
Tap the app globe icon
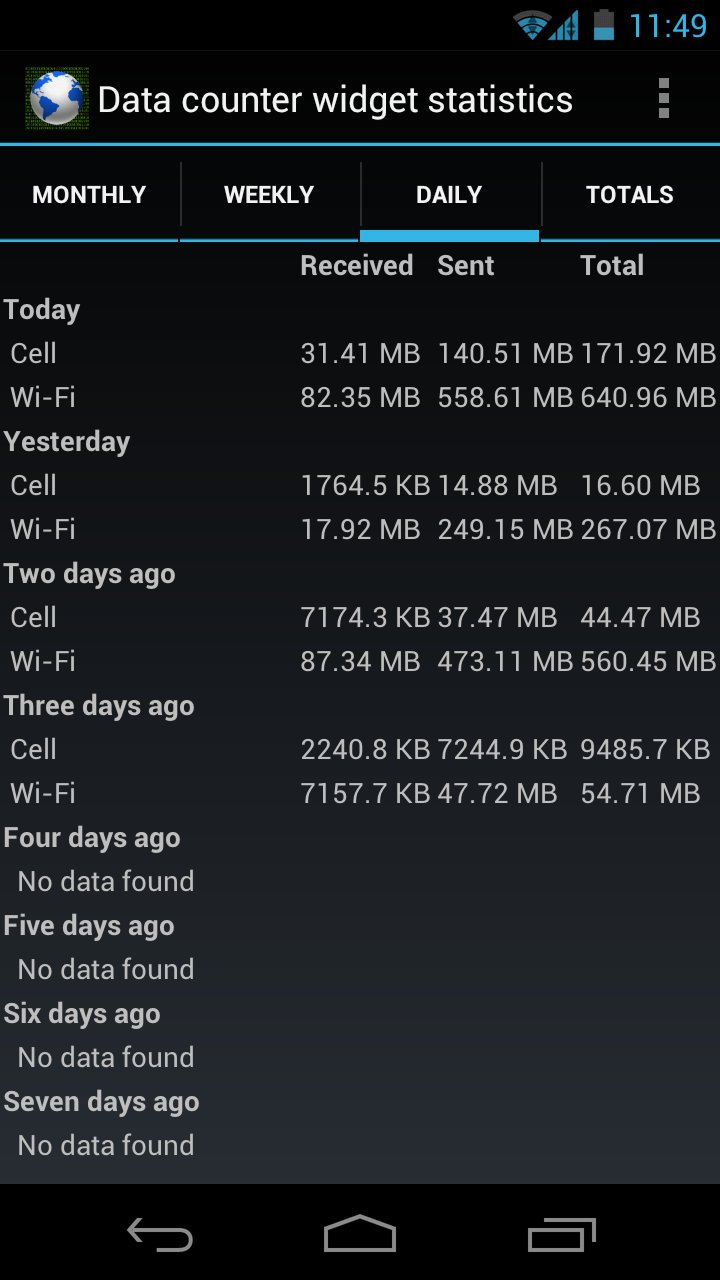tap(57, 99)
